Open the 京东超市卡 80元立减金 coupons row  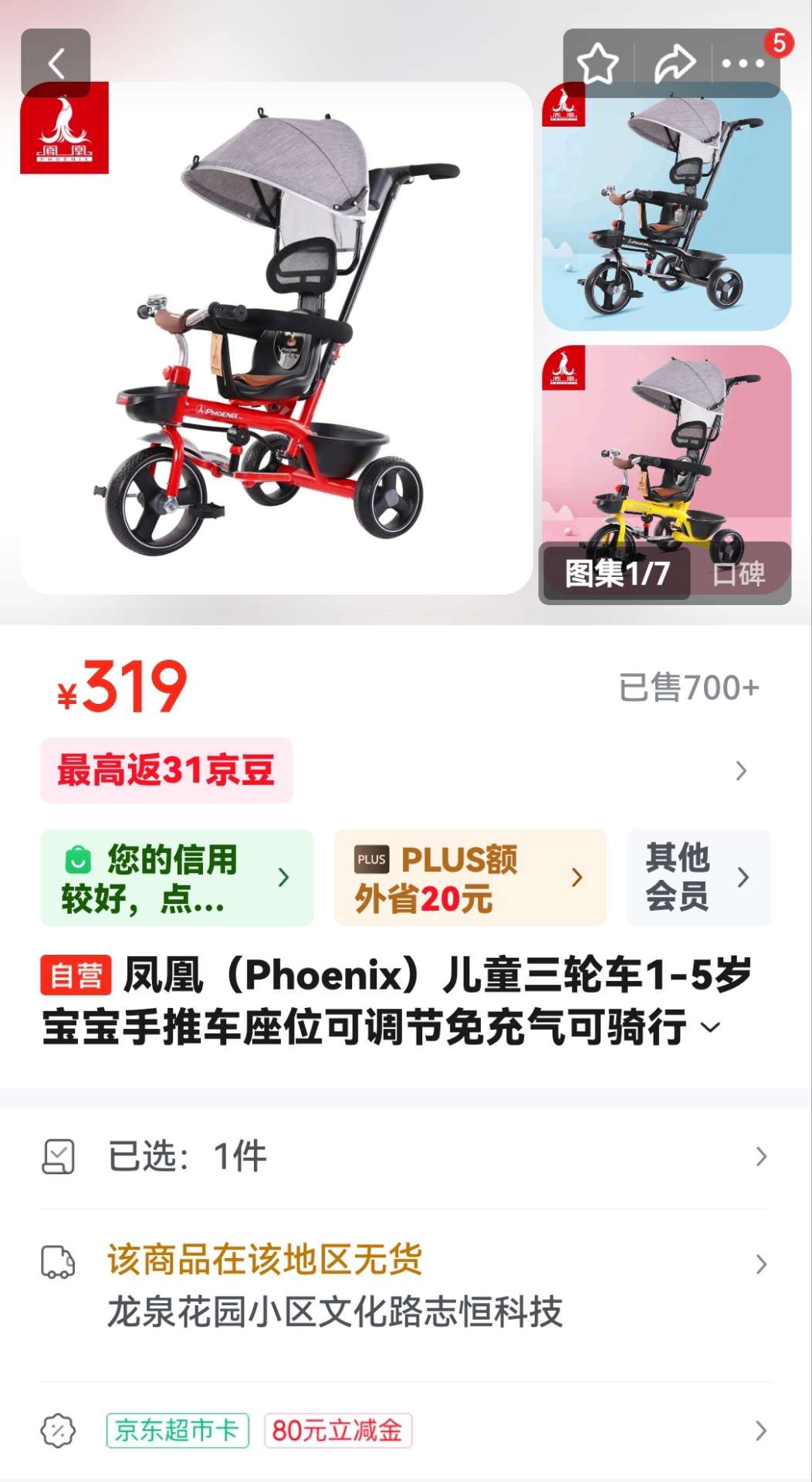(405, 1430)
